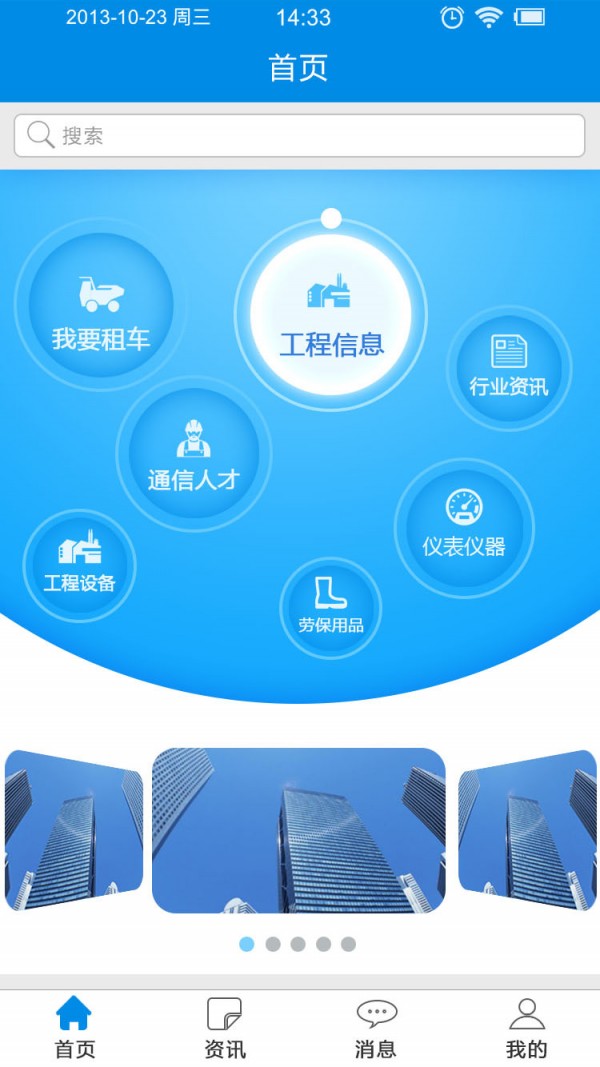Tap the 搜索 search box
The width and height of the screenshot is (600, 1067).
[300, 136]
